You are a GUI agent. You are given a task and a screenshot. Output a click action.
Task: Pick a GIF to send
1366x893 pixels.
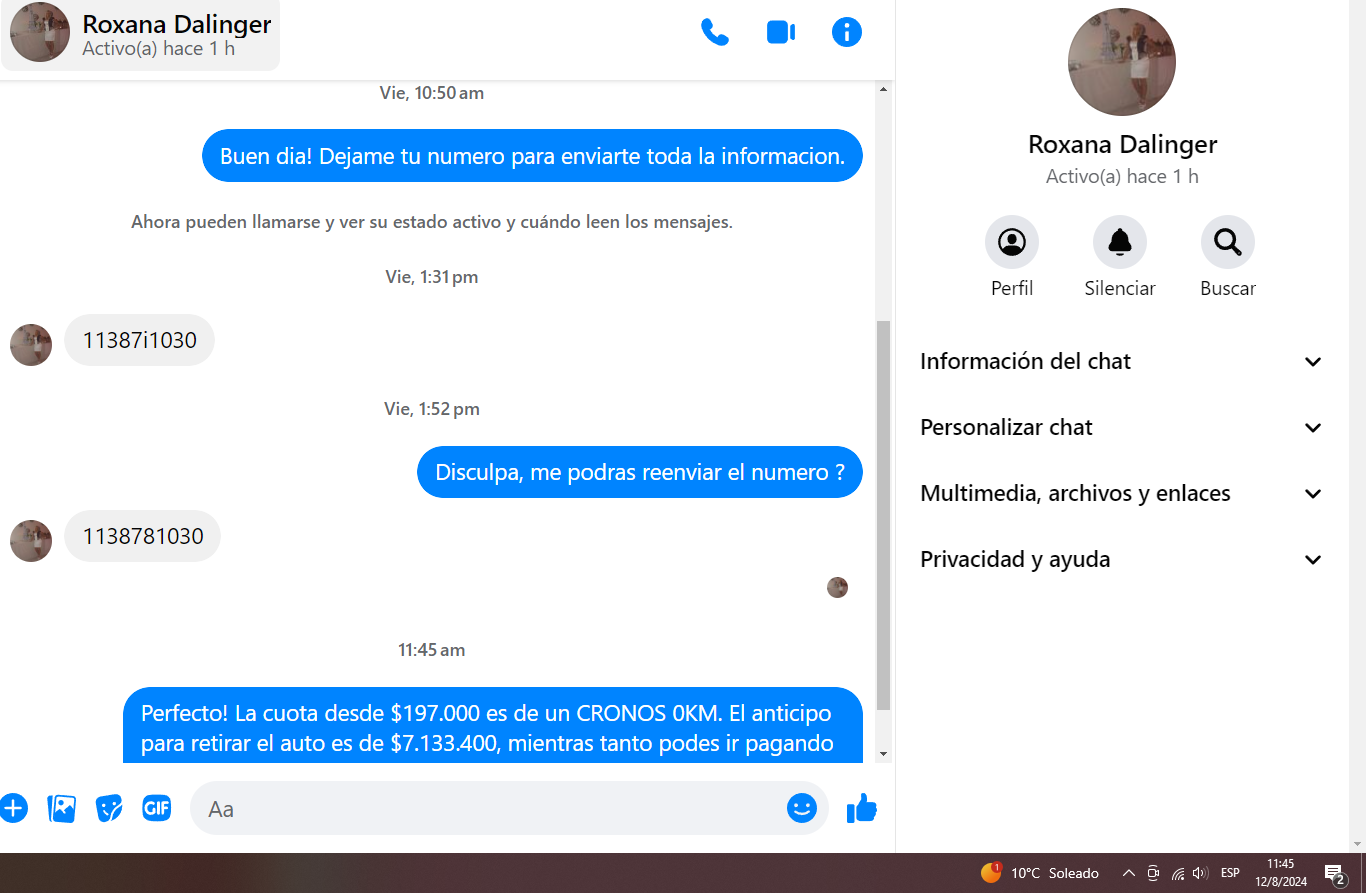pyautogui.click(x=157, y=808)
